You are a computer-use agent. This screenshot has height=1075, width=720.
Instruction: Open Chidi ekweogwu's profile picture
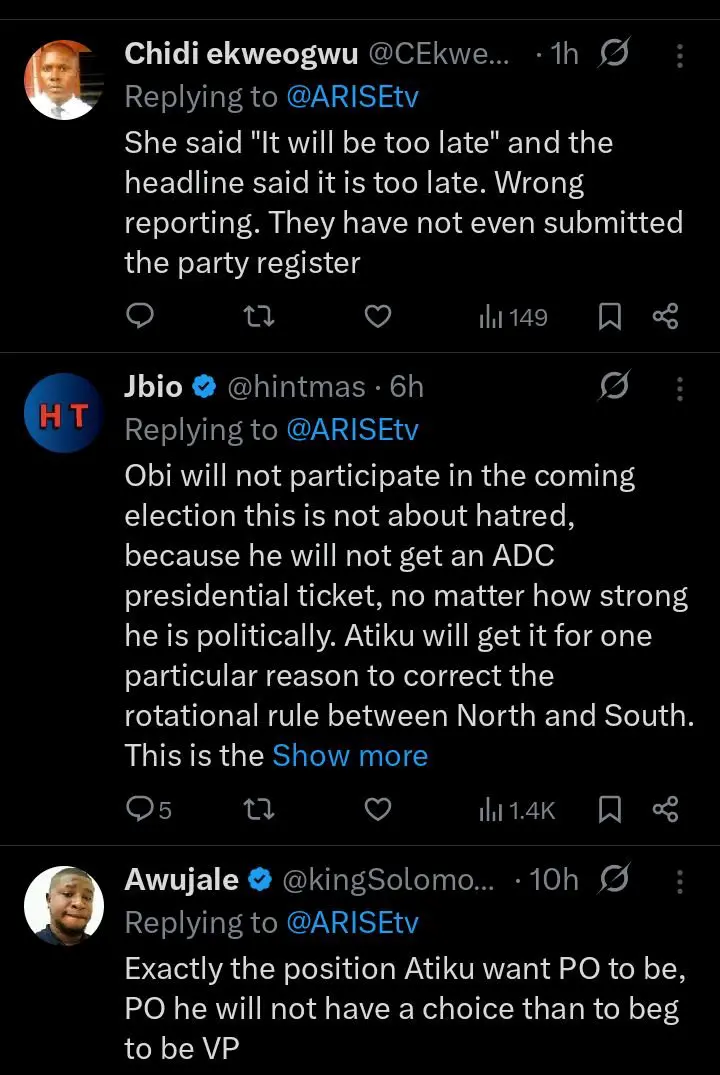coord(63,80)
